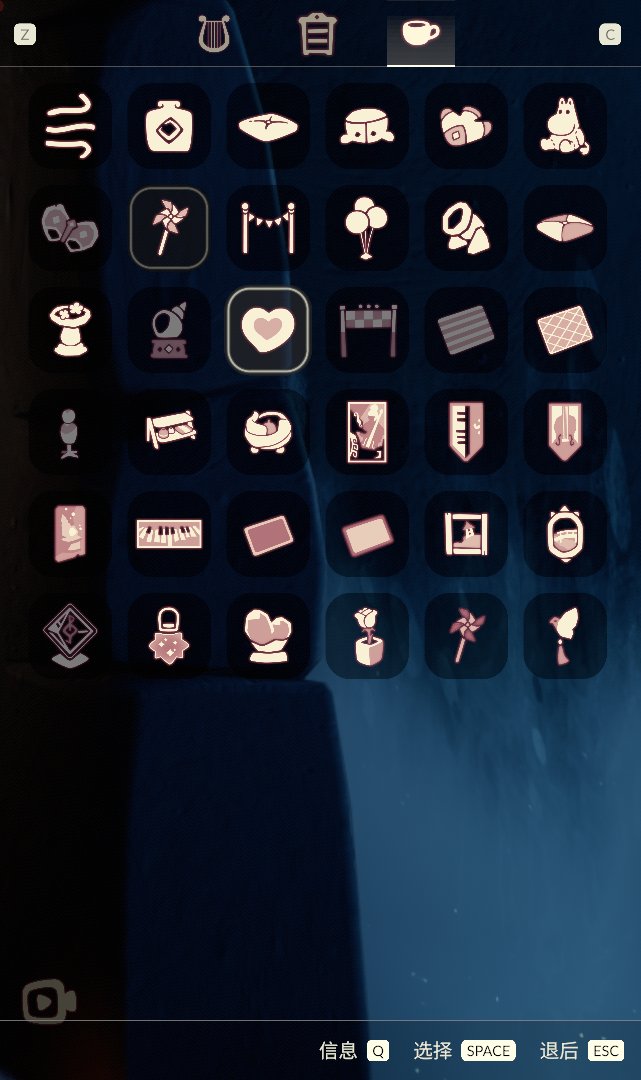The width and height of the screenshot is (641, 1080).
Task: Choose the crystal ball snow globe item
Action: click(169, 329)
